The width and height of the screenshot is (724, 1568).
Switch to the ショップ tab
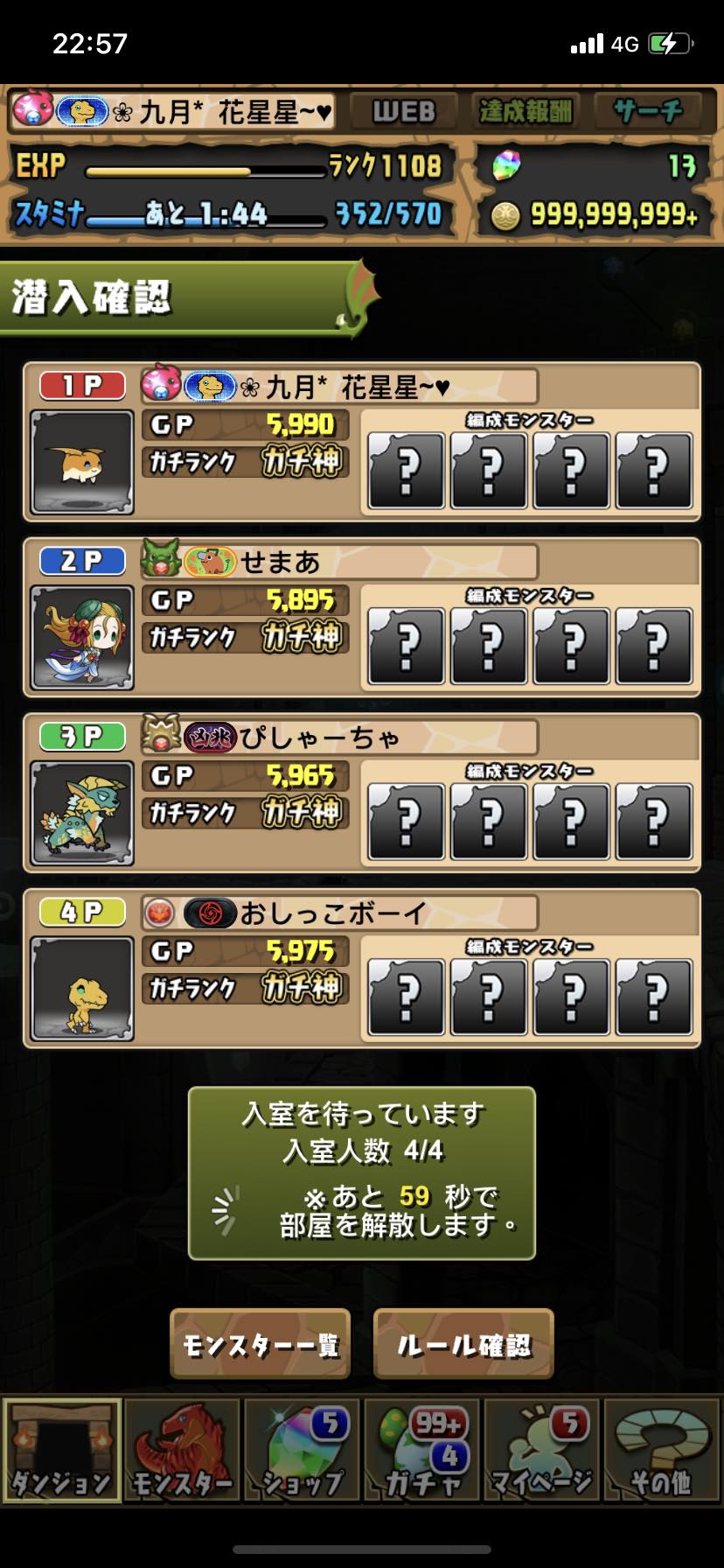pos(303,1450)
